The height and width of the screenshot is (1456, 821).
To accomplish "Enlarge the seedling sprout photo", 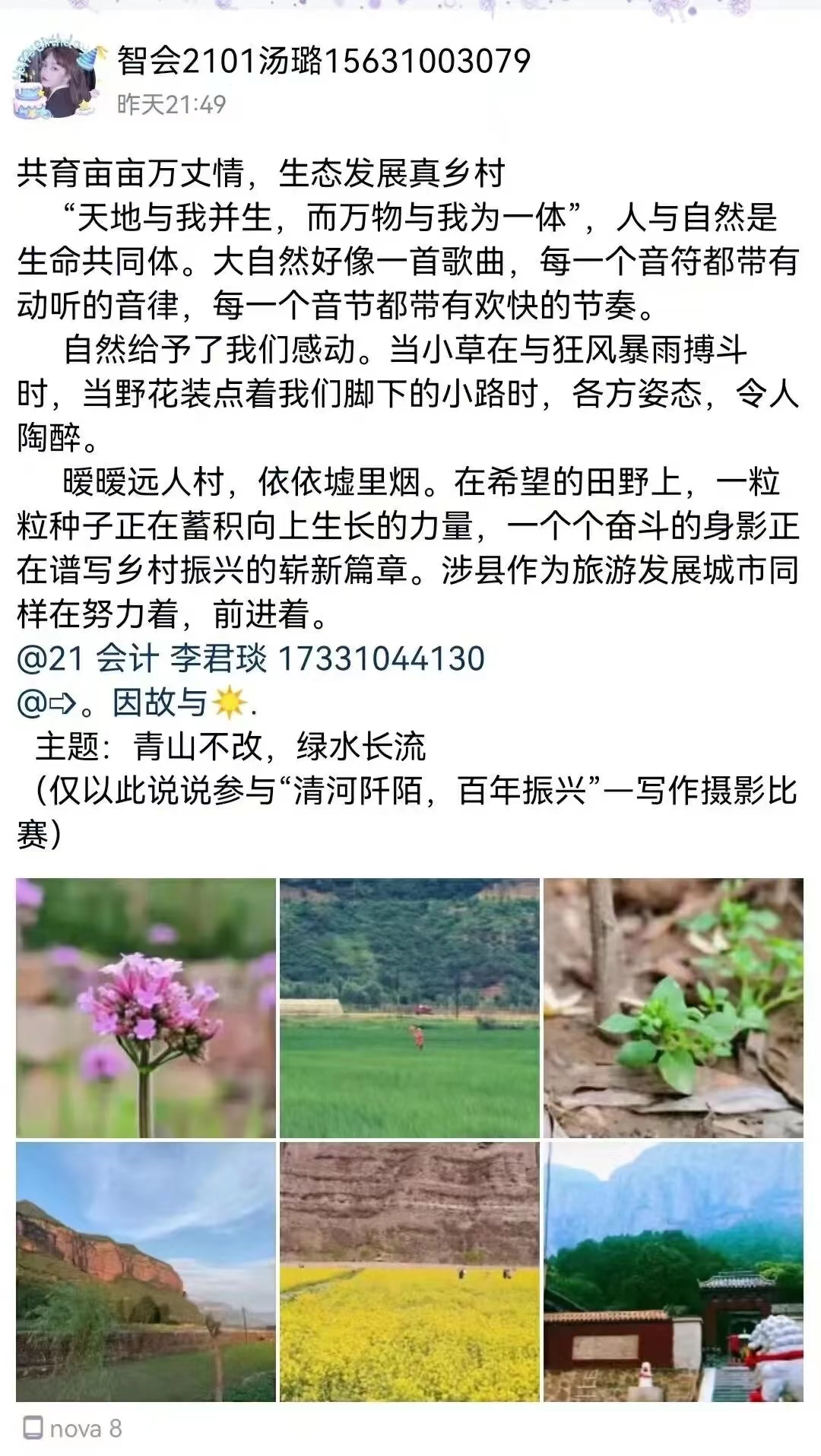I will [x=674, y=1008].
